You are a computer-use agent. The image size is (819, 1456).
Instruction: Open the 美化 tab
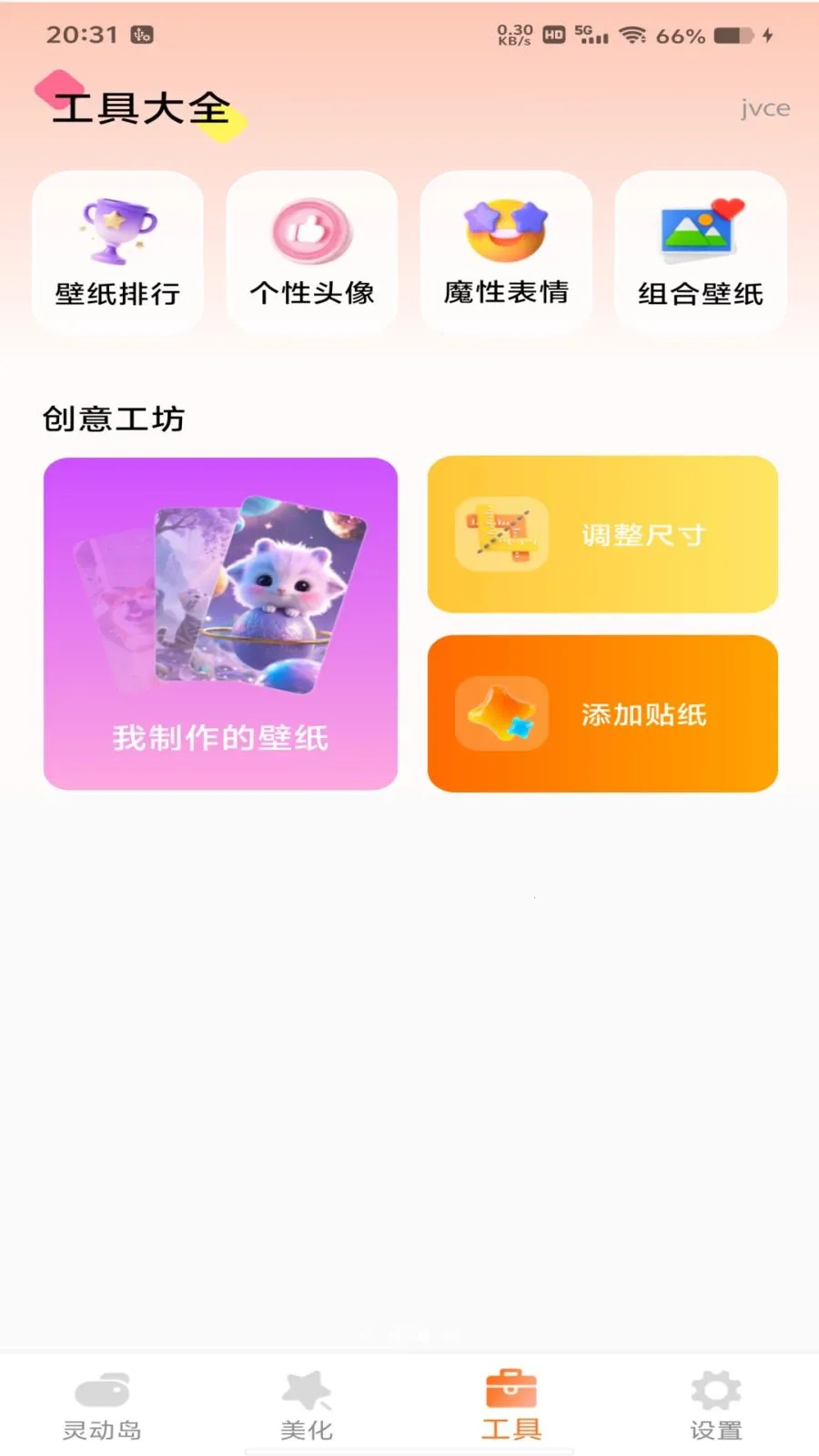coord(307,1406)
